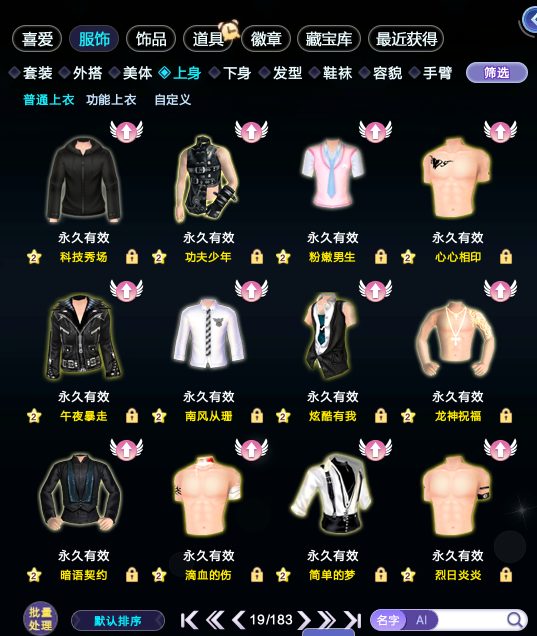Viewport: 537px width, 636px height.
Task: Switch to the 道具 tab
Action: tap(208, 39)
